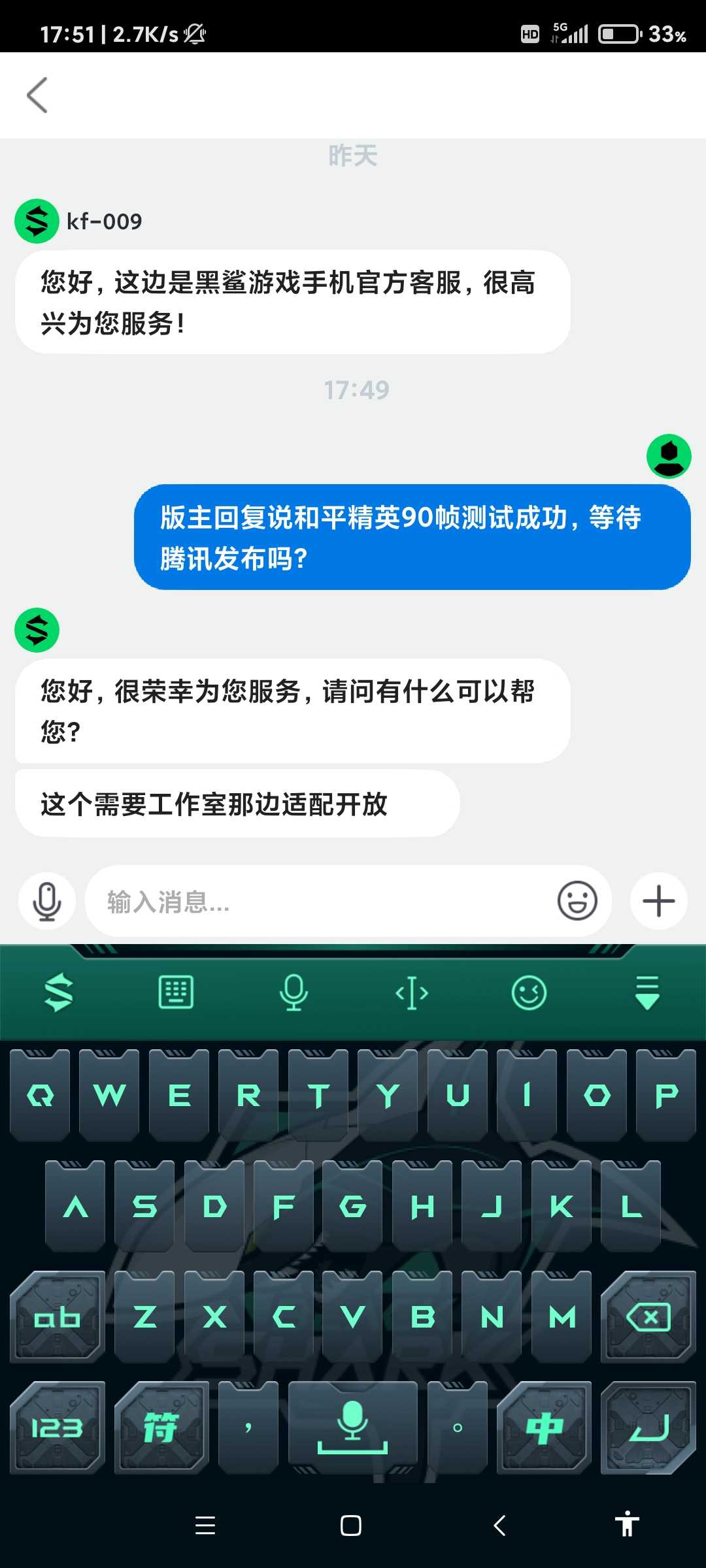Switch to the 123 number keyboard
This screenshot has width=706, height=1568.
pyautogui.click(x=58, y=1428)
